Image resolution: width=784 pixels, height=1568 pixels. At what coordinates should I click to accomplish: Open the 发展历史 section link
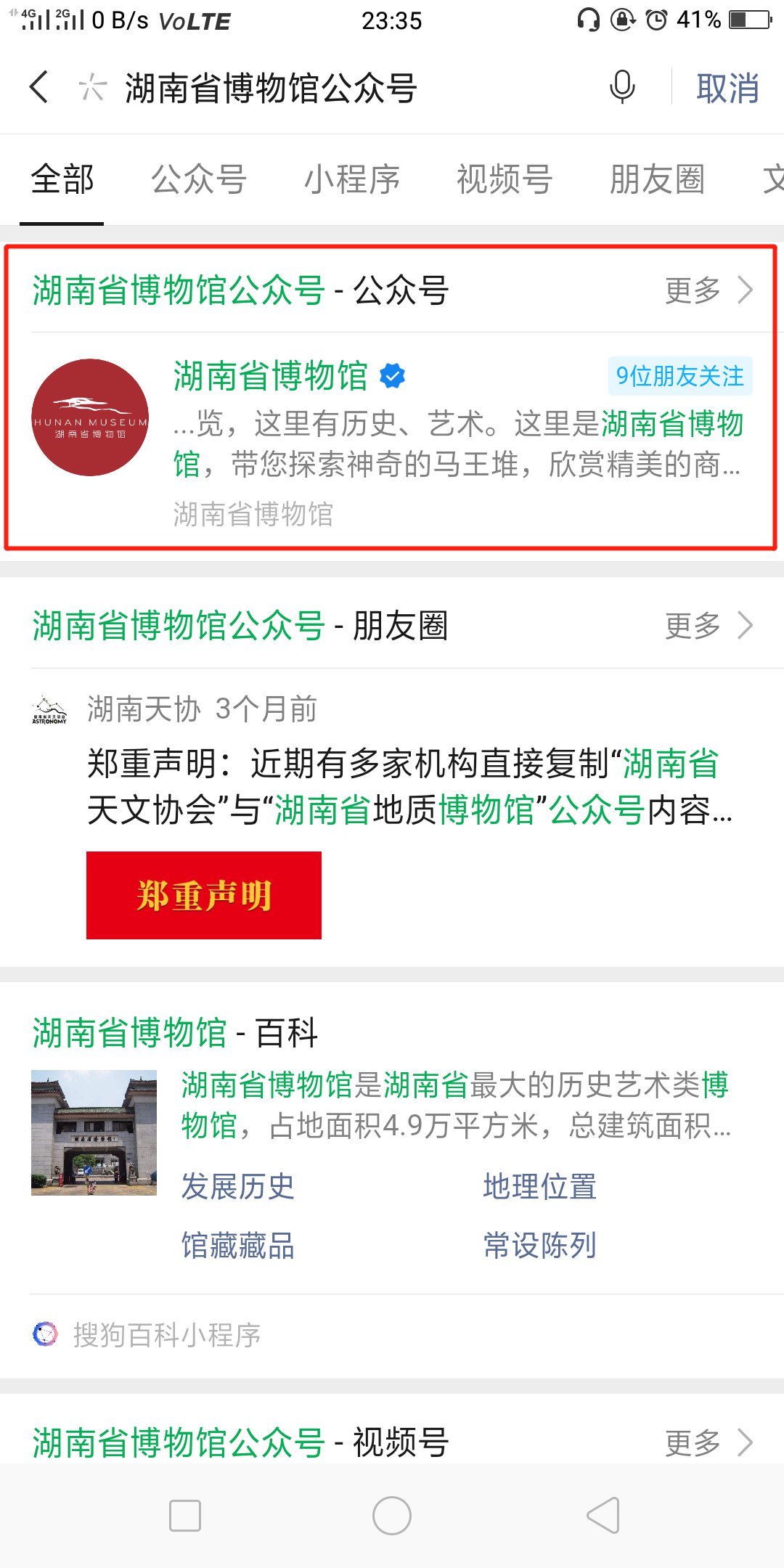pyautogui.click(x=238, y=1186)
